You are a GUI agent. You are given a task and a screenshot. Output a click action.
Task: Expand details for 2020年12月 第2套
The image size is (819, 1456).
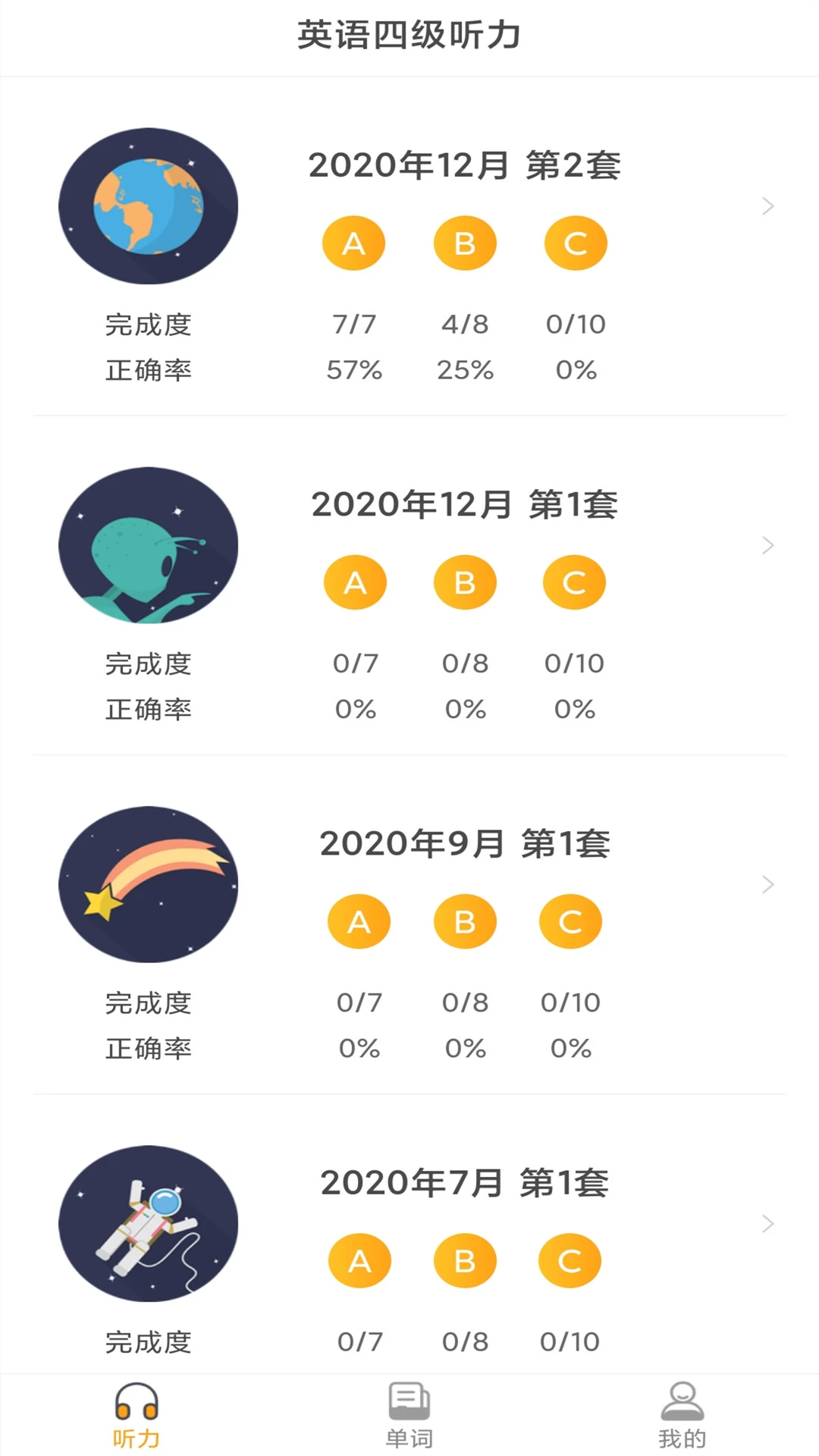(768, 206)
